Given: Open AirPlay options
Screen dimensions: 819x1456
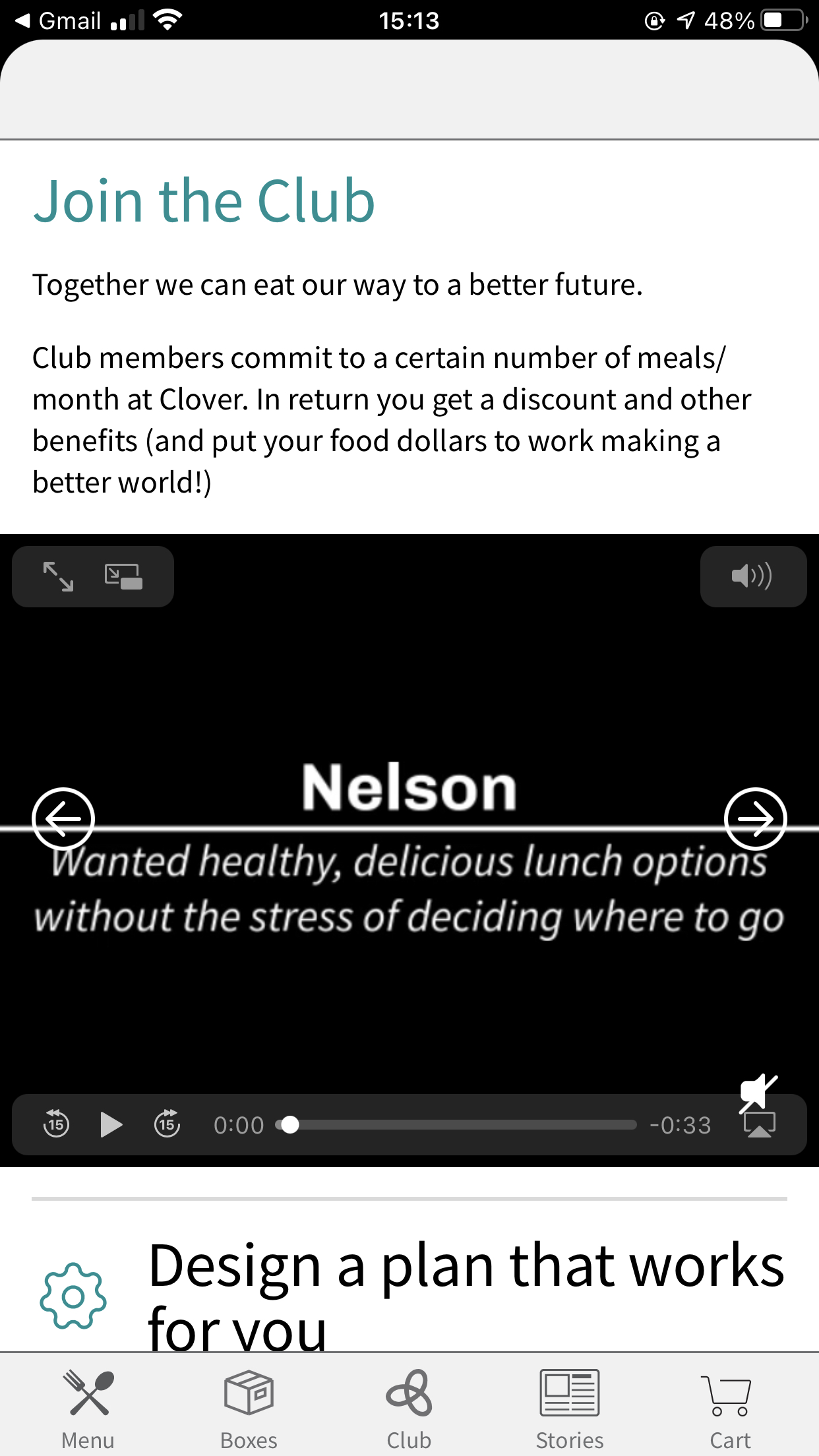Looking at the screenshot, I should (760, 1125).
